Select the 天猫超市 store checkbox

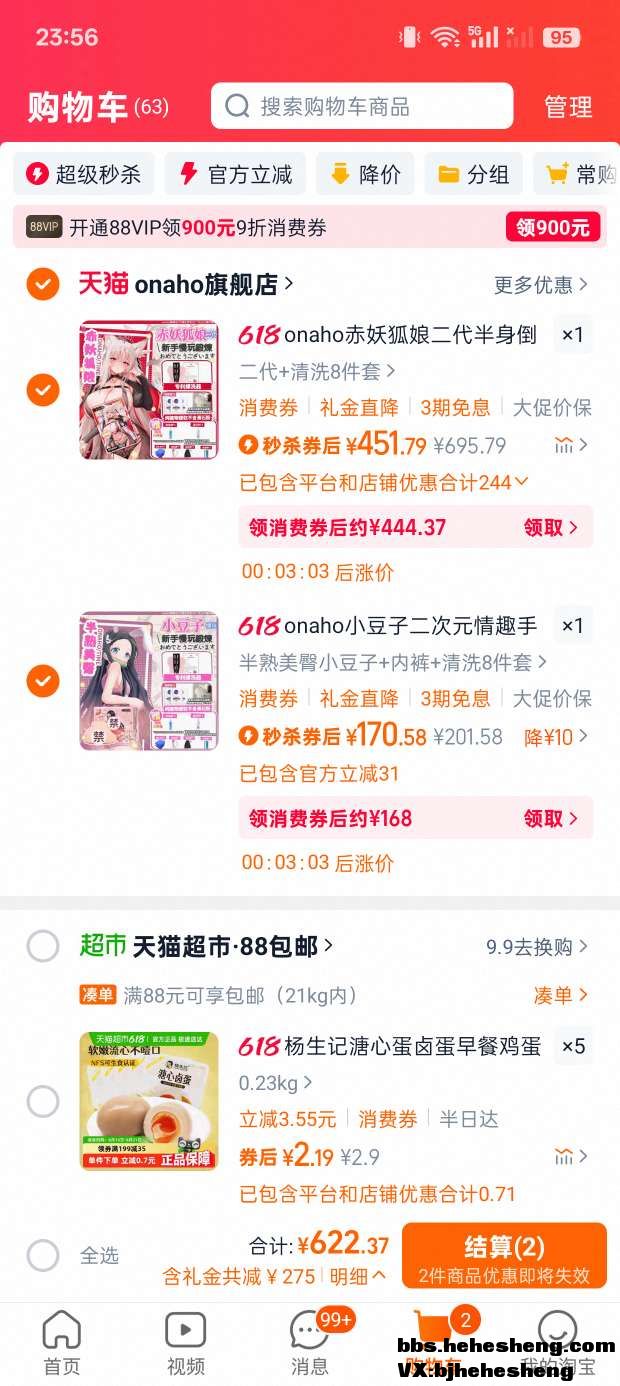42,945
